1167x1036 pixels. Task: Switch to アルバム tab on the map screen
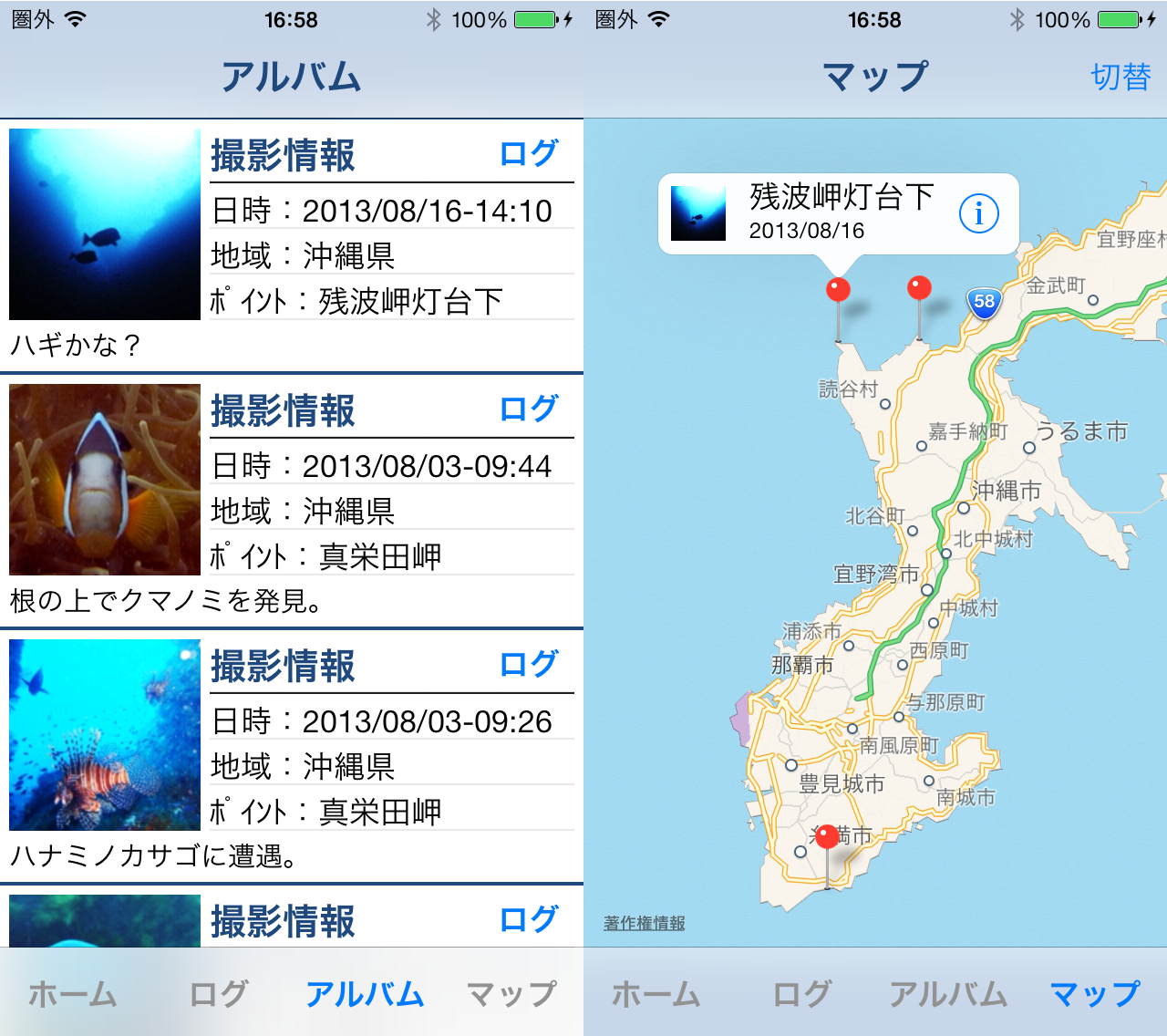(x=948, y=994)
